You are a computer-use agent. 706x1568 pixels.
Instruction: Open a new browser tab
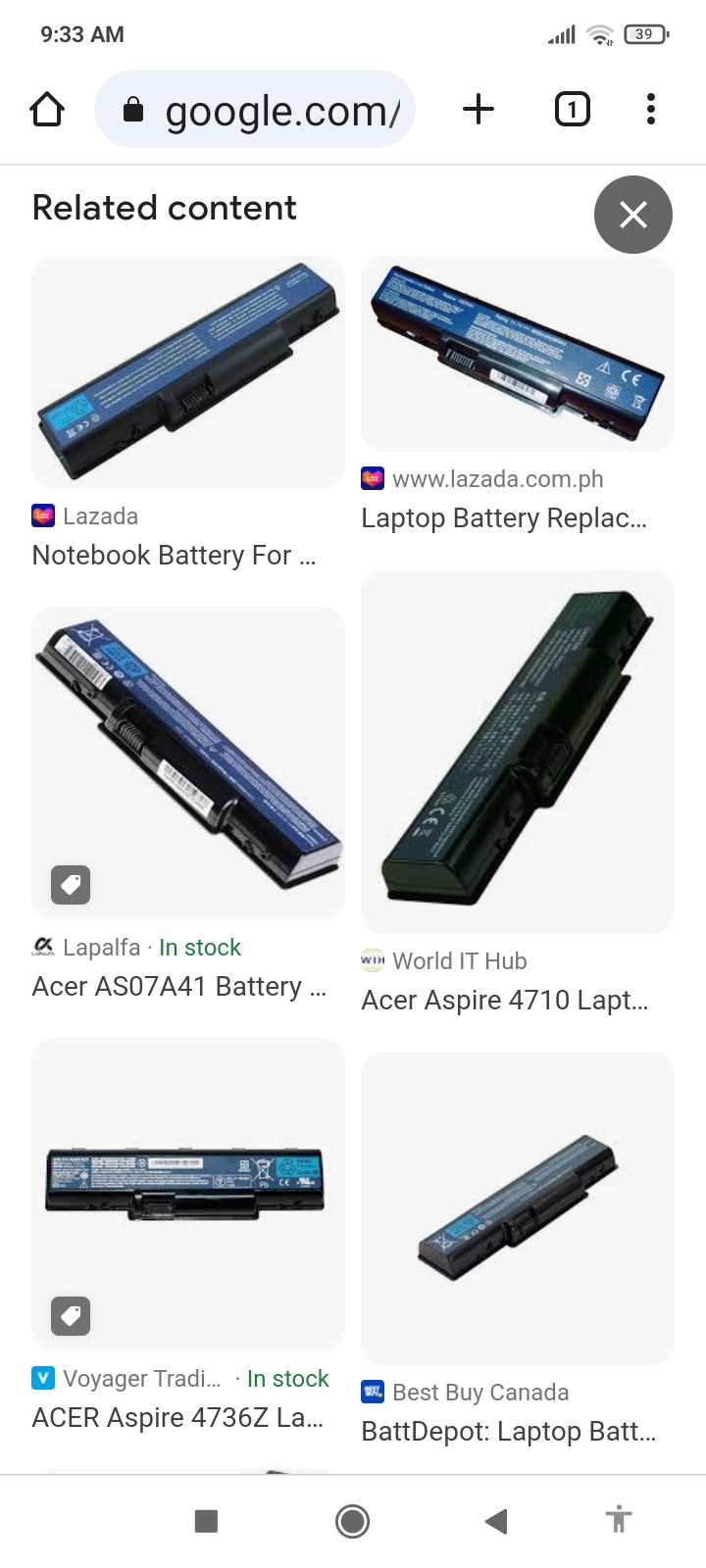tap(479, 109)
